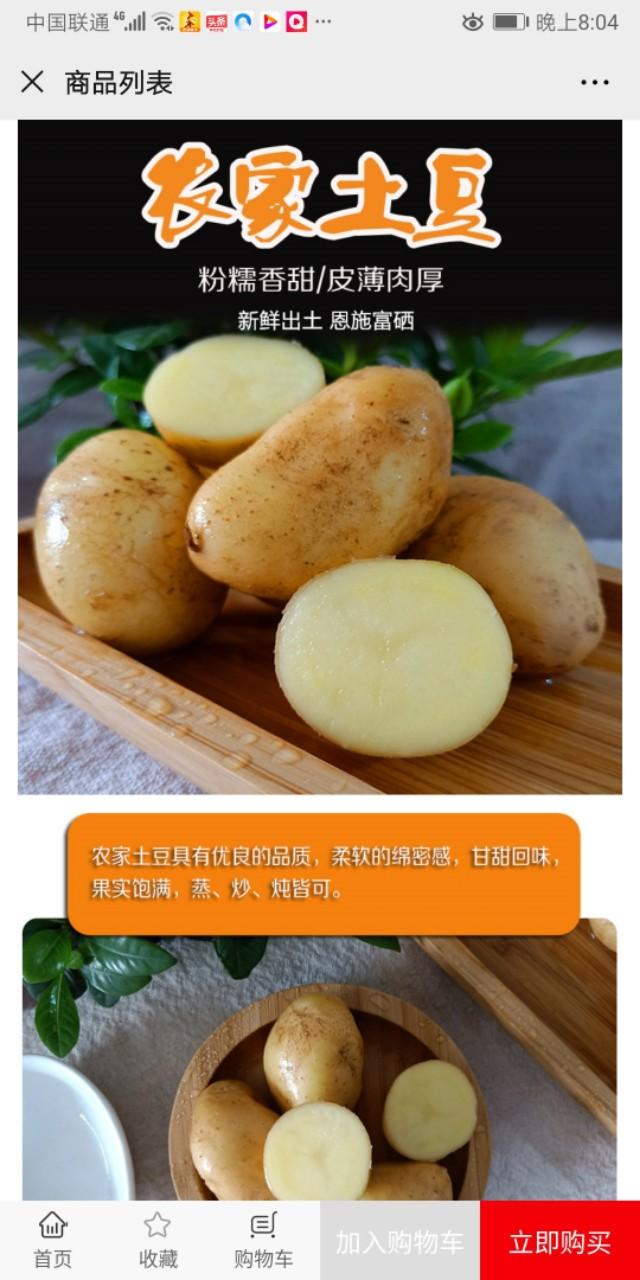Tap 加入购物车 to add to cart

(400, 1242)
